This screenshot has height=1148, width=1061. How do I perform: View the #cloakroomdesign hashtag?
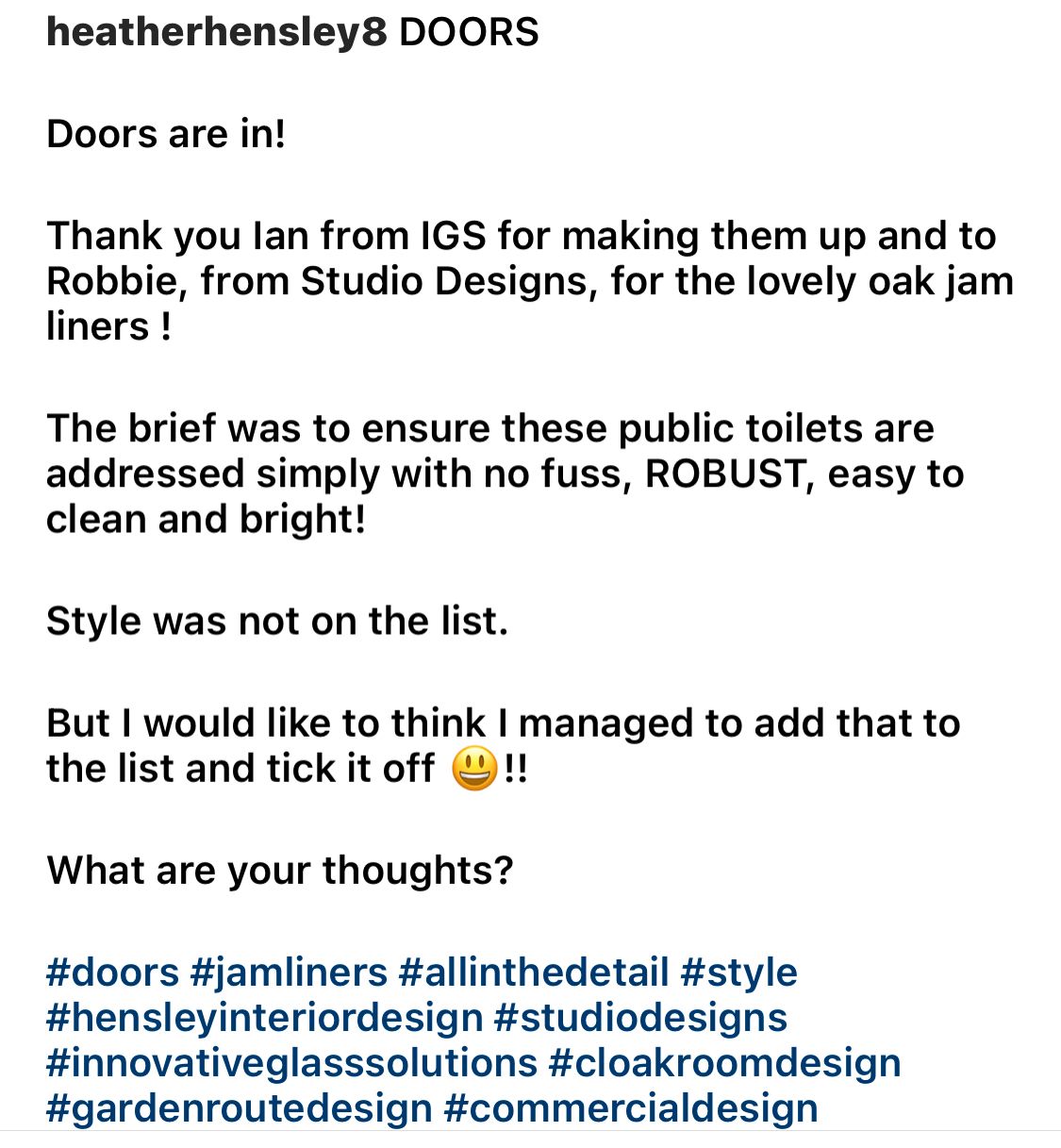coord(724,1063)
